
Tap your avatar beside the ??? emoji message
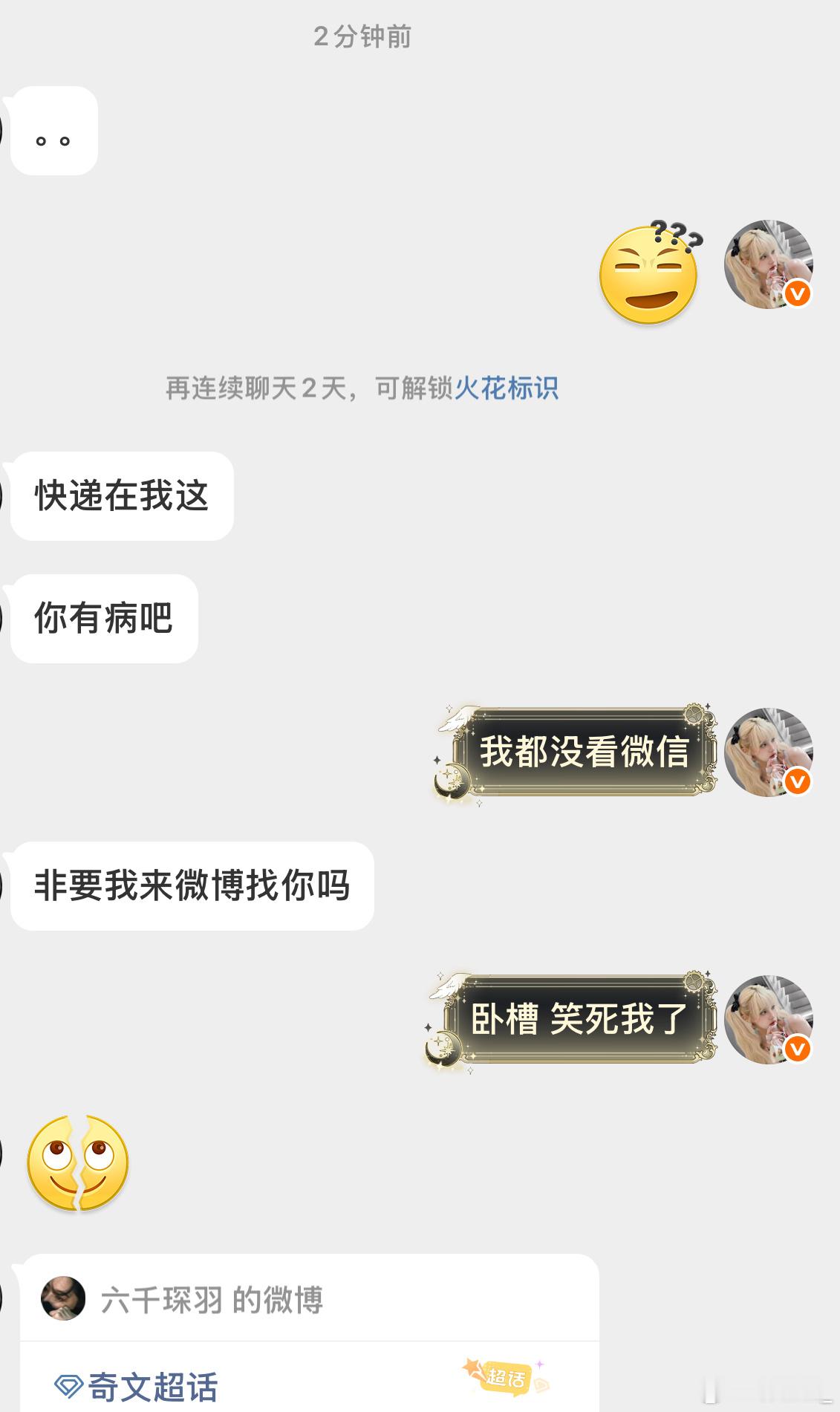click(x=768, y=266)
